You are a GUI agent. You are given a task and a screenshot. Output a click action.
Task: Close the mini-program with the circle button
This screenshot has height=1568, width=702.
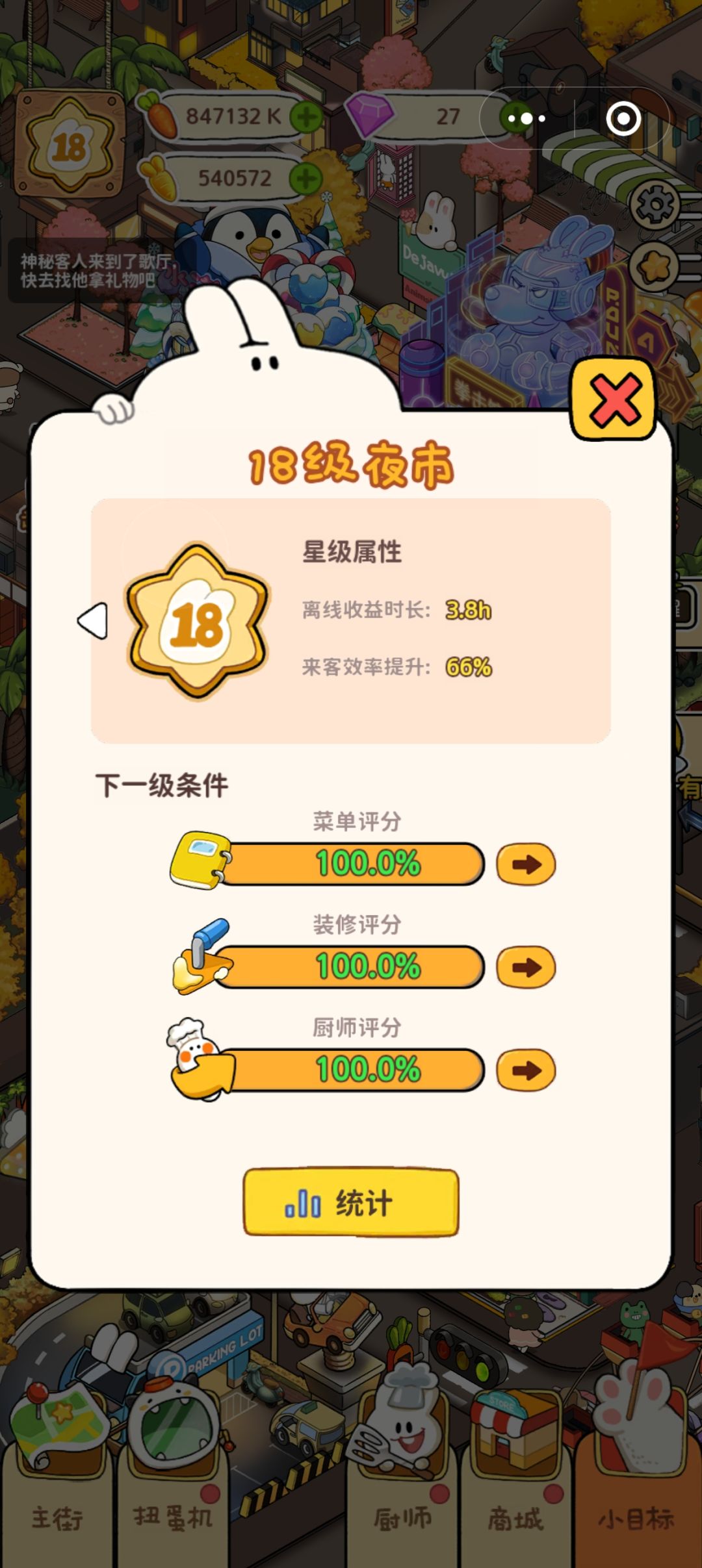pos(623,119)
